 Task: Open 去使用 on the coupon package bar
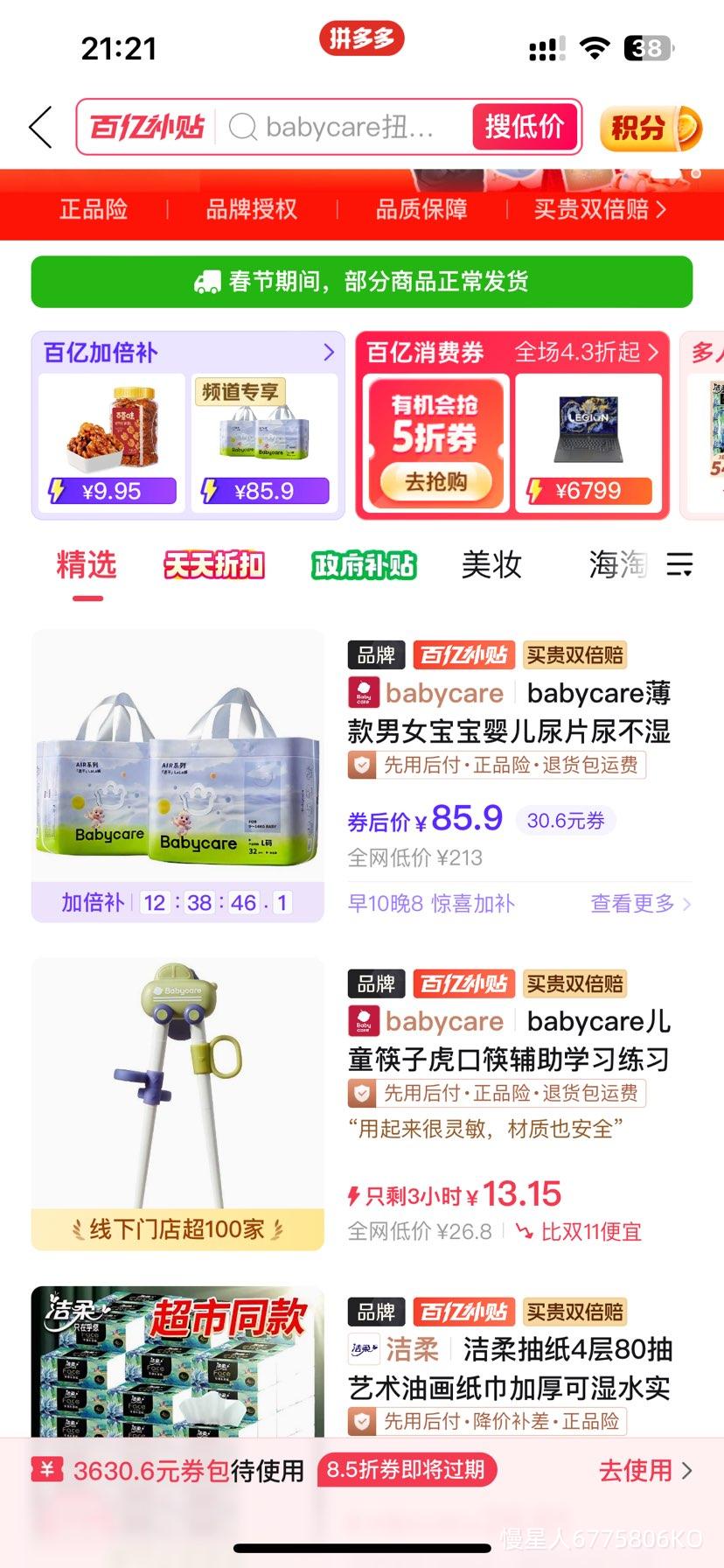637,1470
